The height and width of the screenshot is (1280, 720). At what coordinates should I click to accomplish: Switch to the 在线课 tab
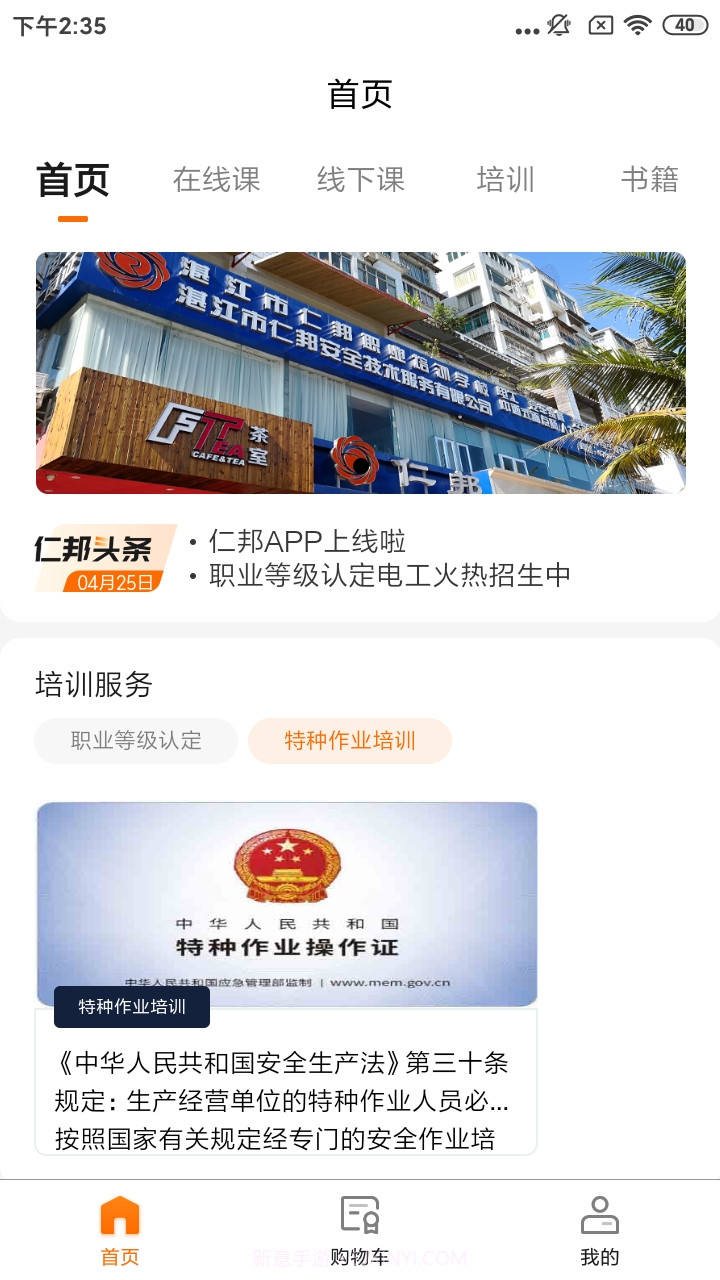point(216,180)
